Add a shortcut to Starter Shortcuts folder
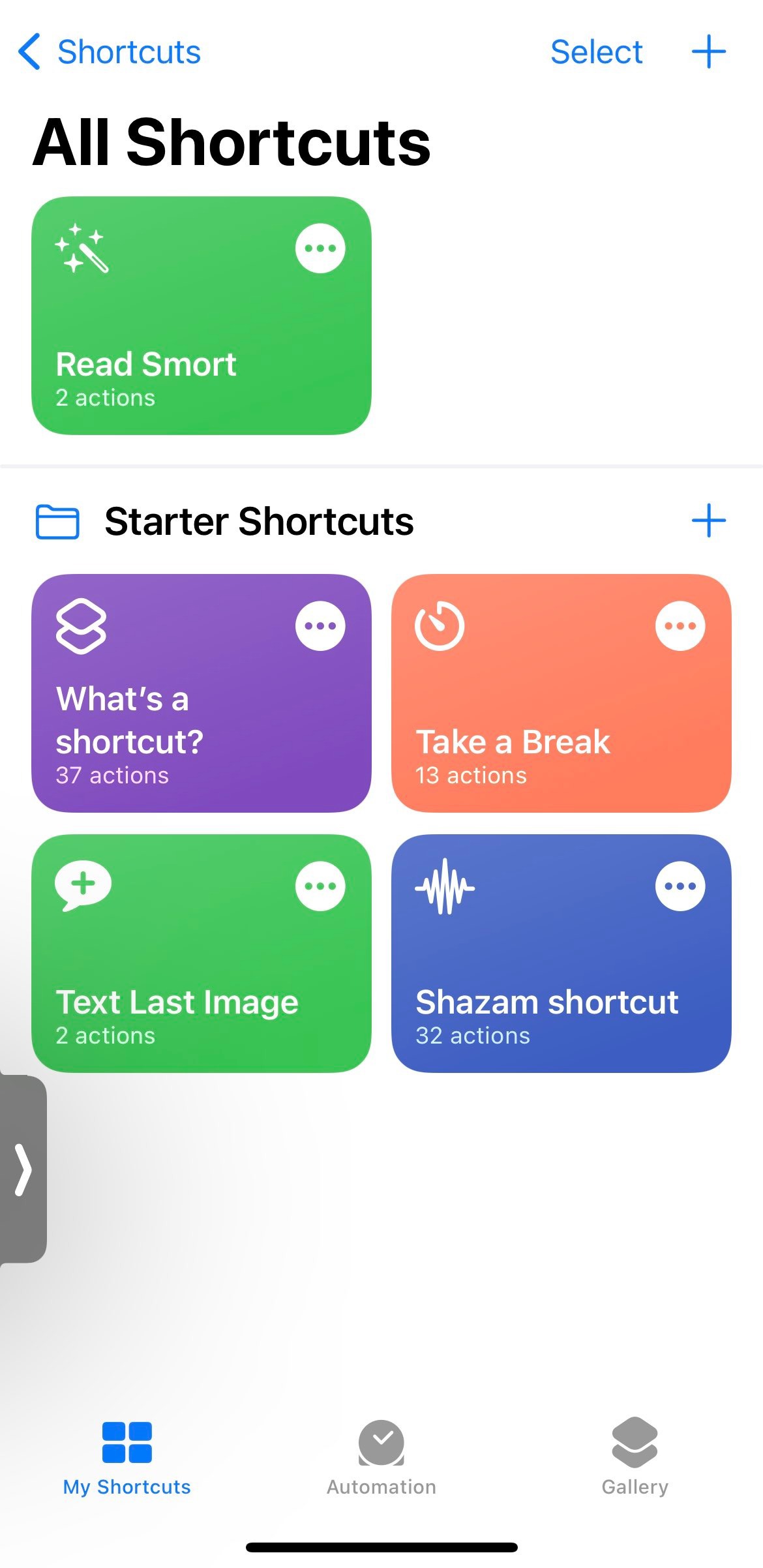Image resolution: width=763 pixels, height=1568 pixels. [708, 520]
